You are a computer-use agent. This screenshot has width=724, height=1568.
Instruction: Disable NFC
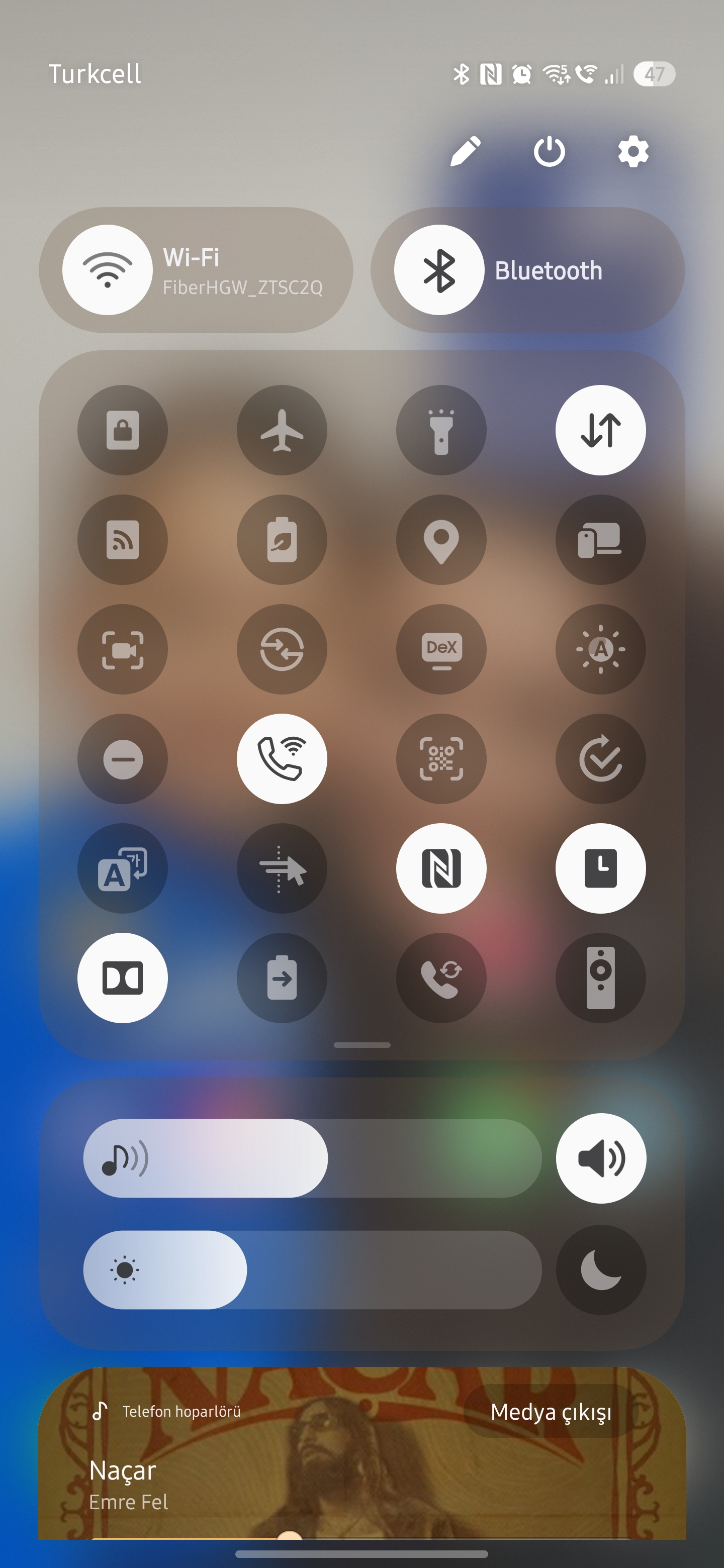(x=441, y=868)
